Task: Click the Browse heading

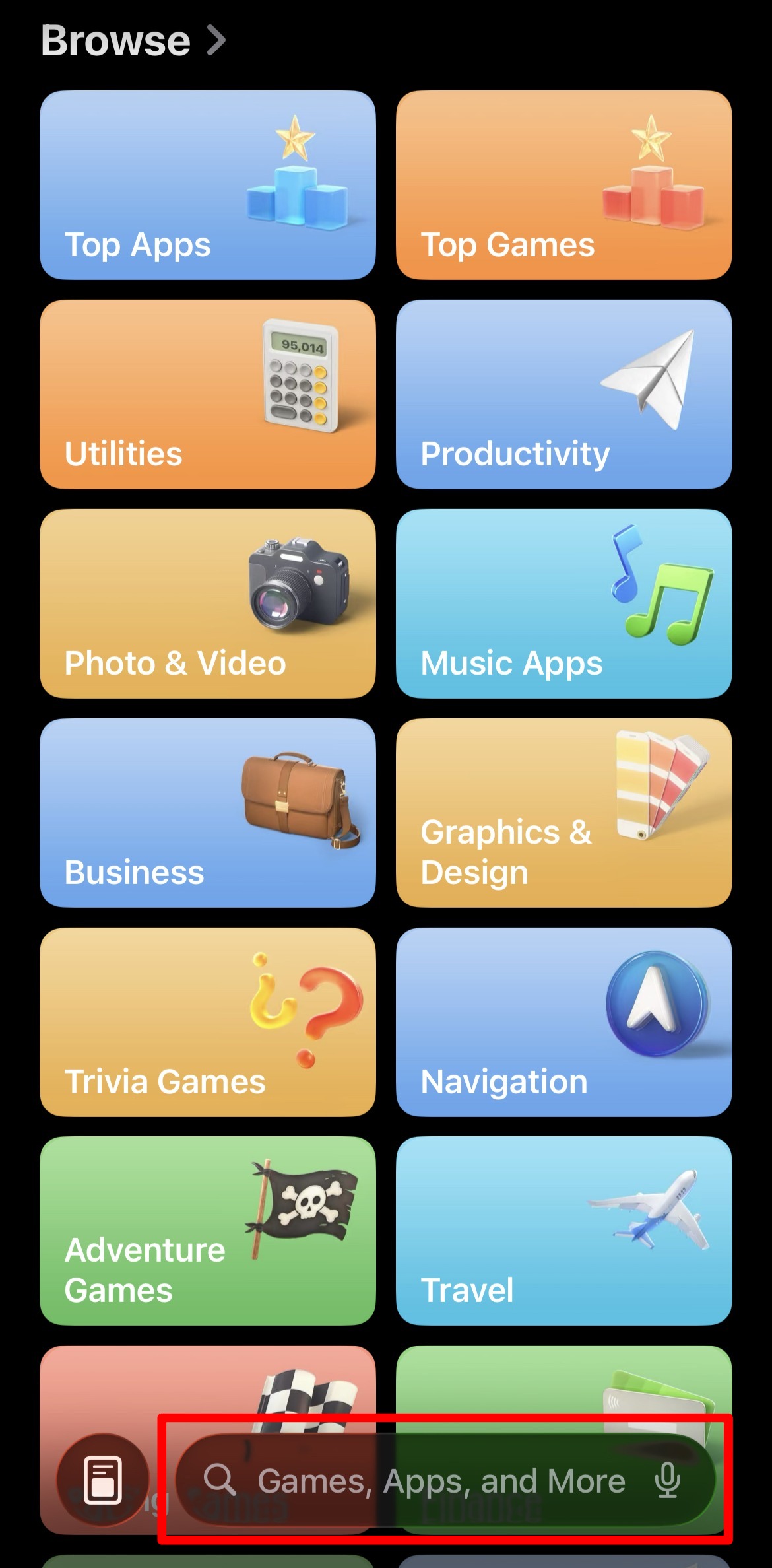Action: (115, 40)
